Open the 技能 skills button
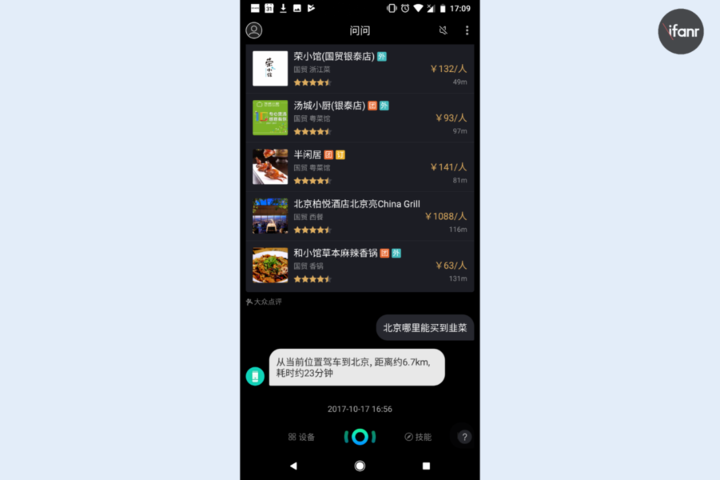720x480 pixels. [418, 437]
